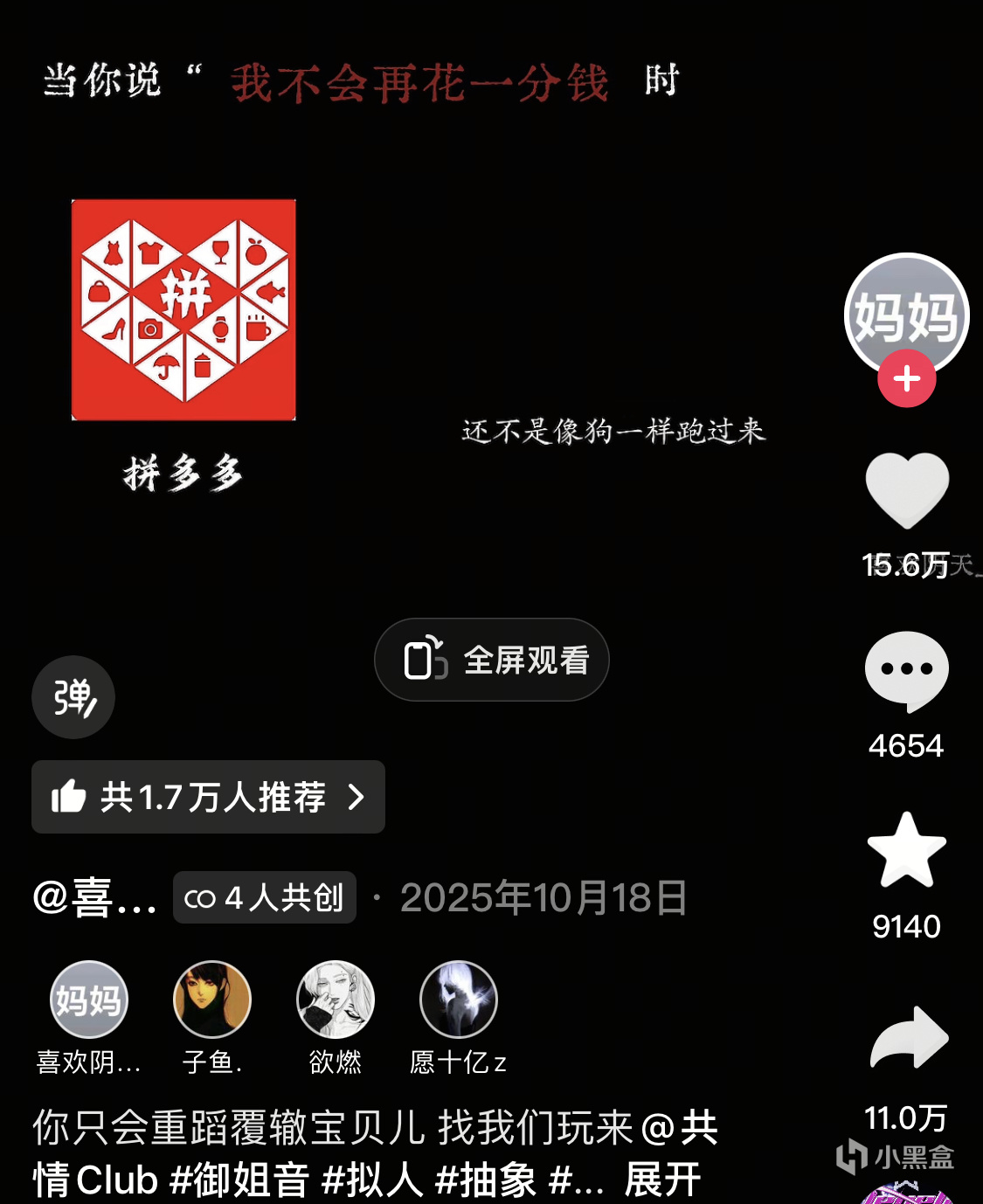
Task: Share this video with arrow icon
Action: pyautogui.click(x=908, y=1039)
